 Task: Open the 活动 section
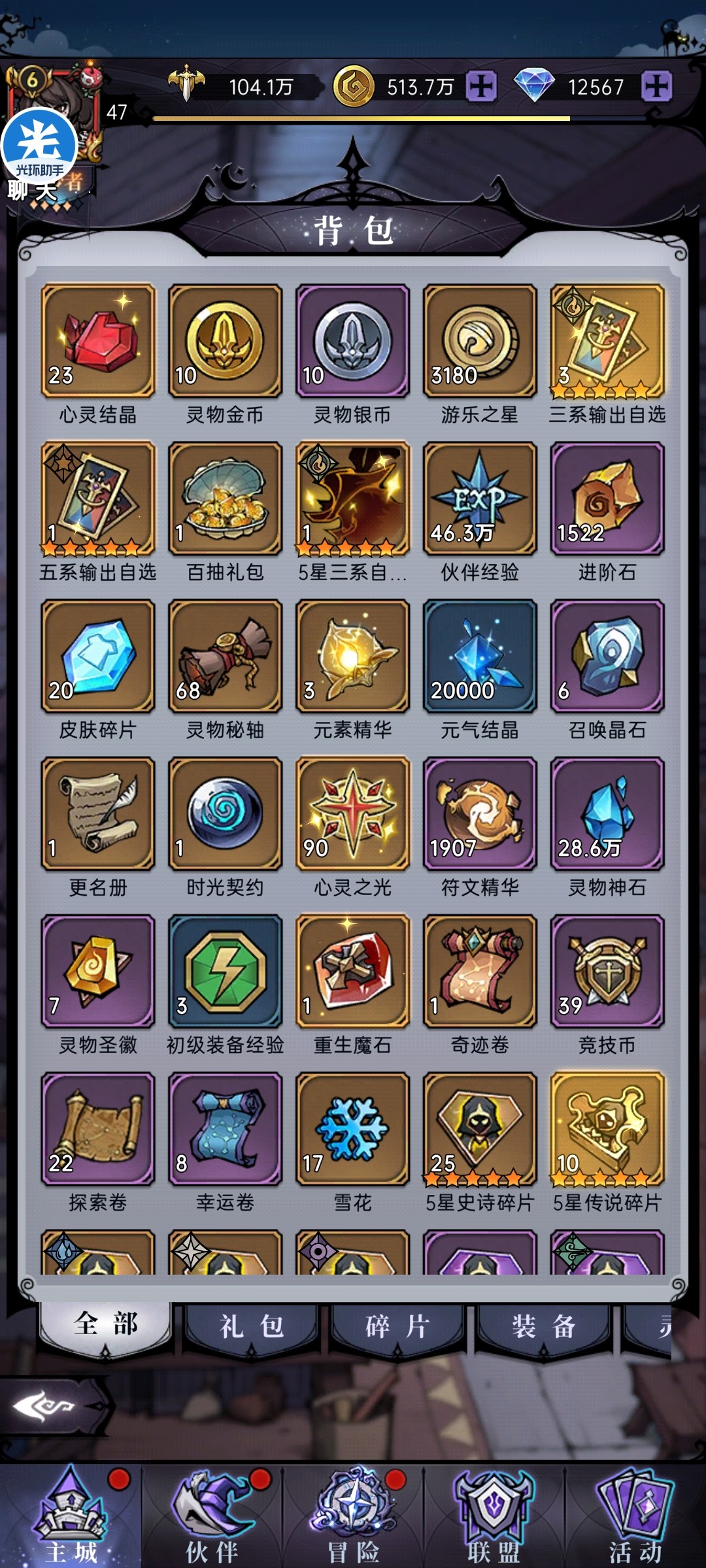pyautogui.click(x=635, y=1516)
